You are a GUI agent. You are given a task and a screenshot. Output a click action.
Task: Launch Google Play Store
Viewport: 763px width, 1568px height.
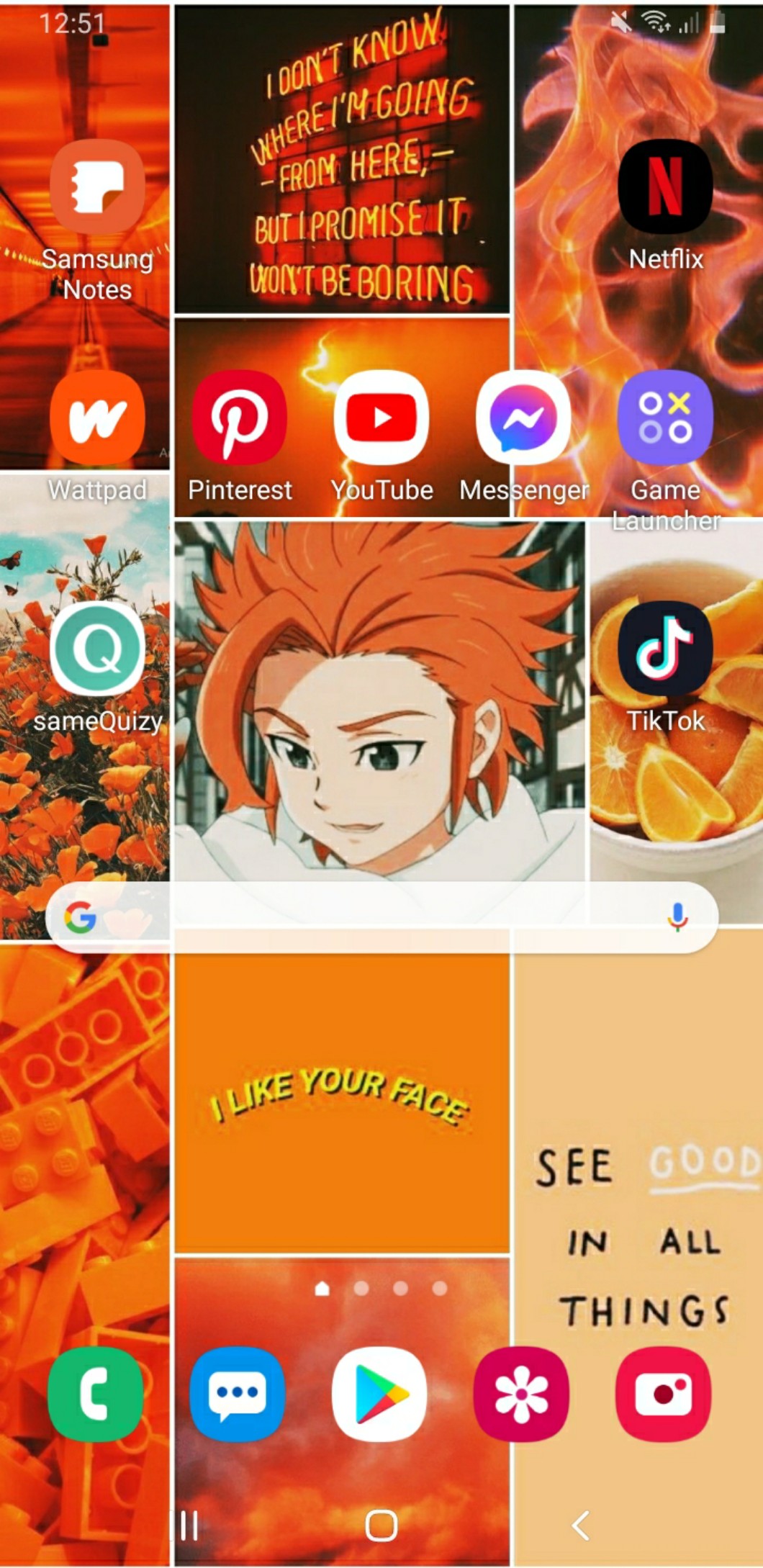pyautogui.click(x=379, y=1393)
